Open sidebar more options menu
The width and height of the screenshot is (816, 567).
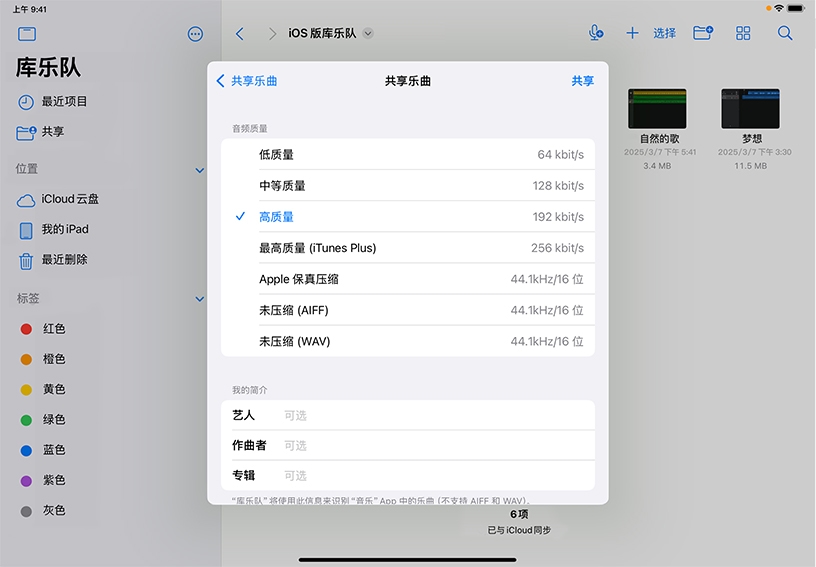(195, 34)
